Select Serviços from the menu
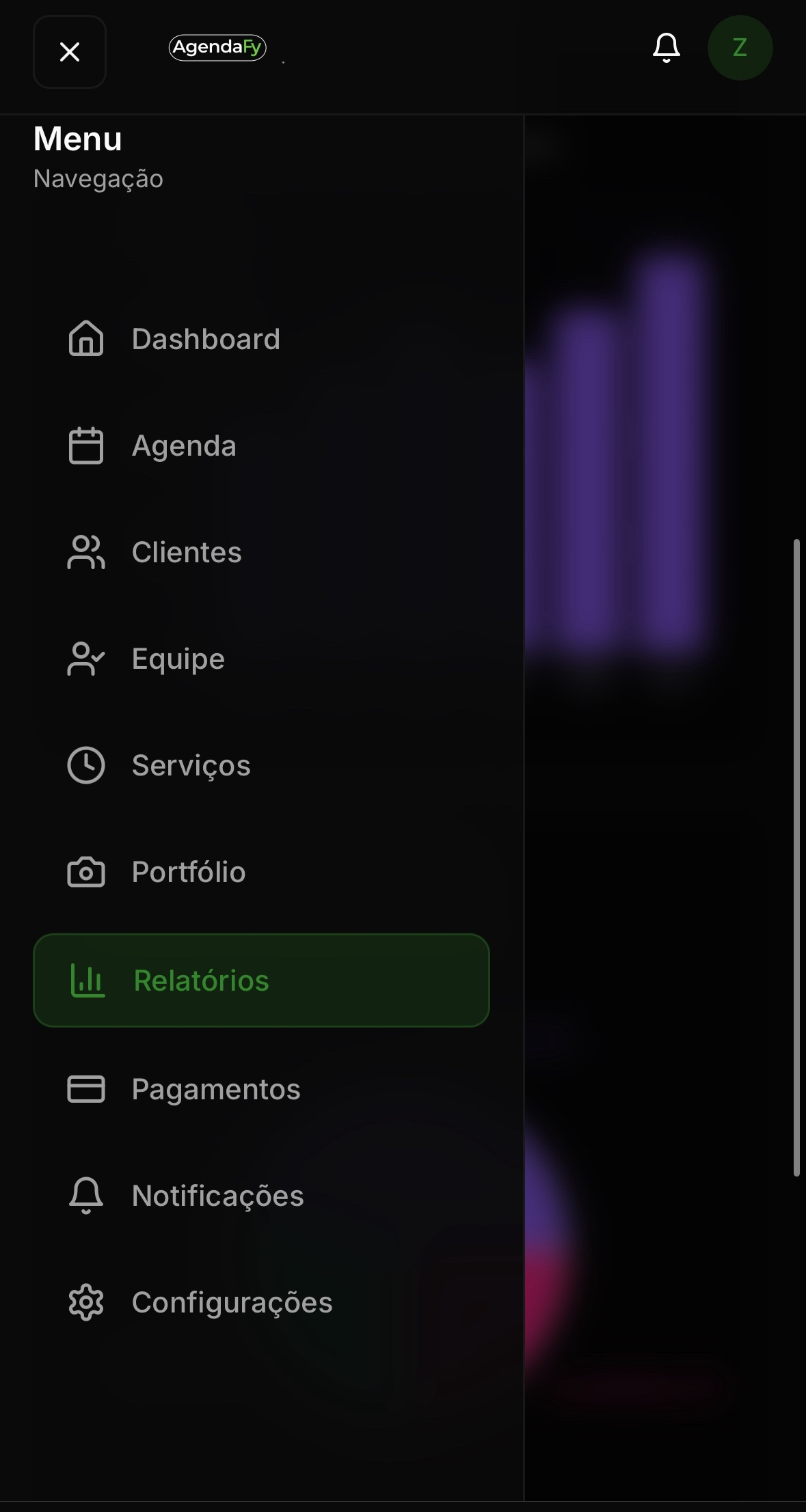Screen dimensions: 806x1512 pyautogui.click(x=191, y=765)
